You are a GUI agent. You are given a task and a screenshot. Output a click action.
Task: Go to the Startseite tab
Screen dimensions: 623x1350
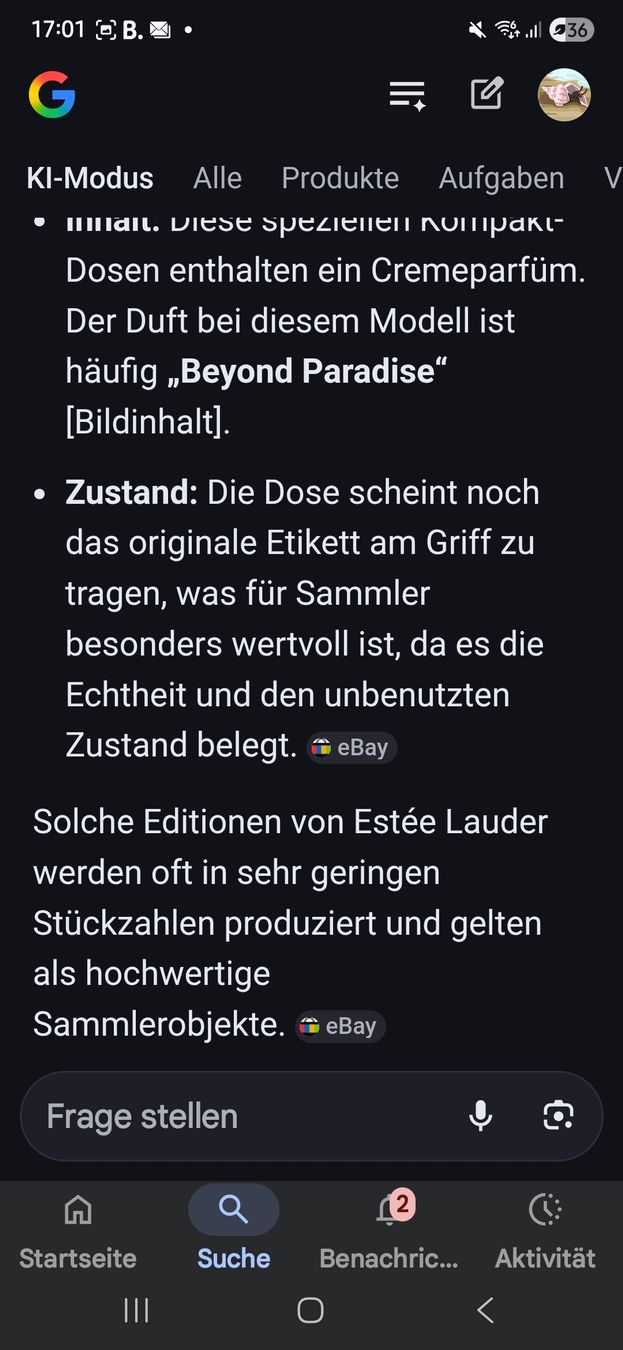click(78, 1232)
